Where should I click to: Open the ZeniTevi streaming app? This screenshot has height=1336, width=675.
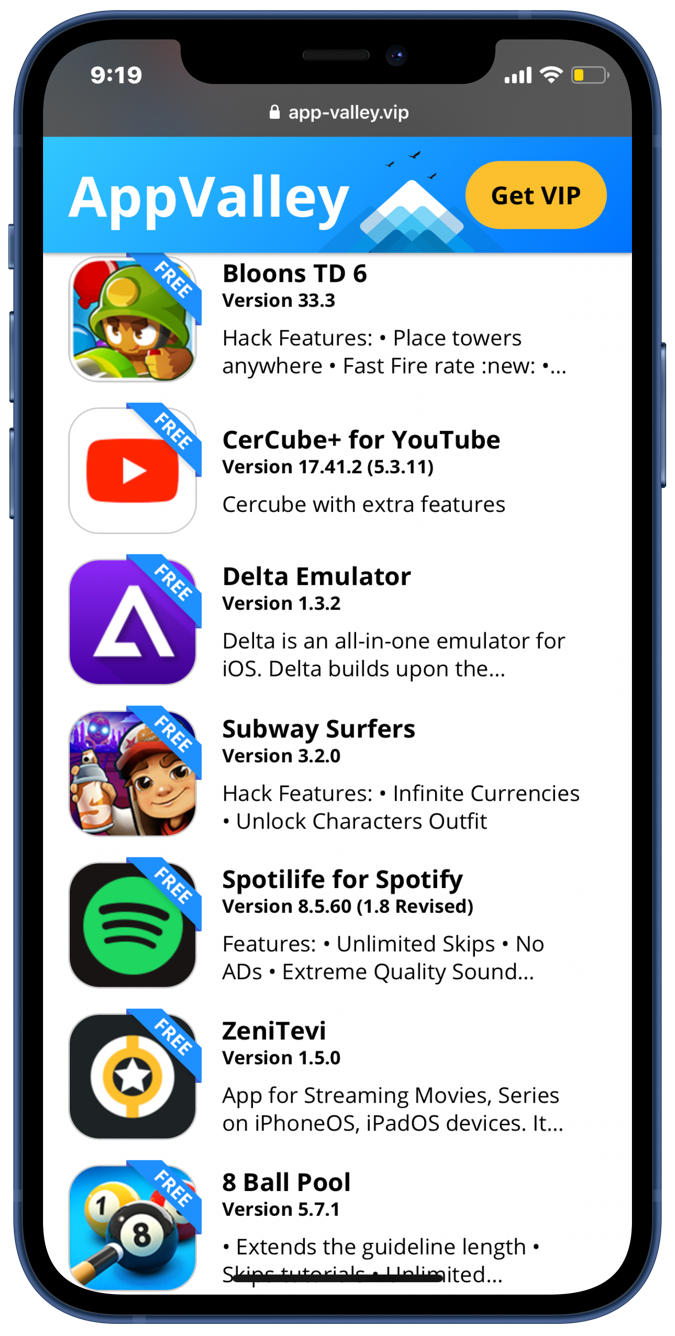point(274,1031)
